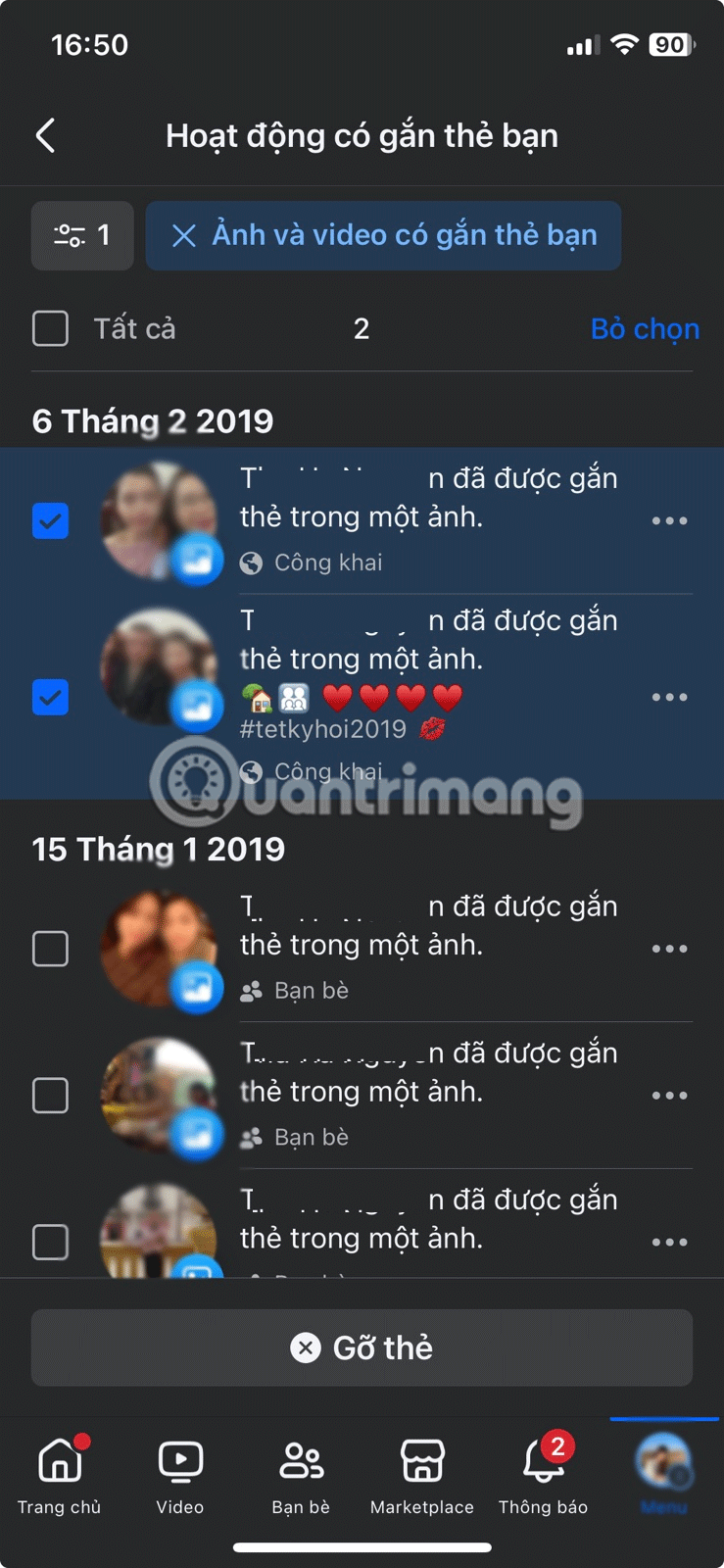724x1568 pixels.
Task: Select the 'Tất cả' checkbox
Action: 51,328
